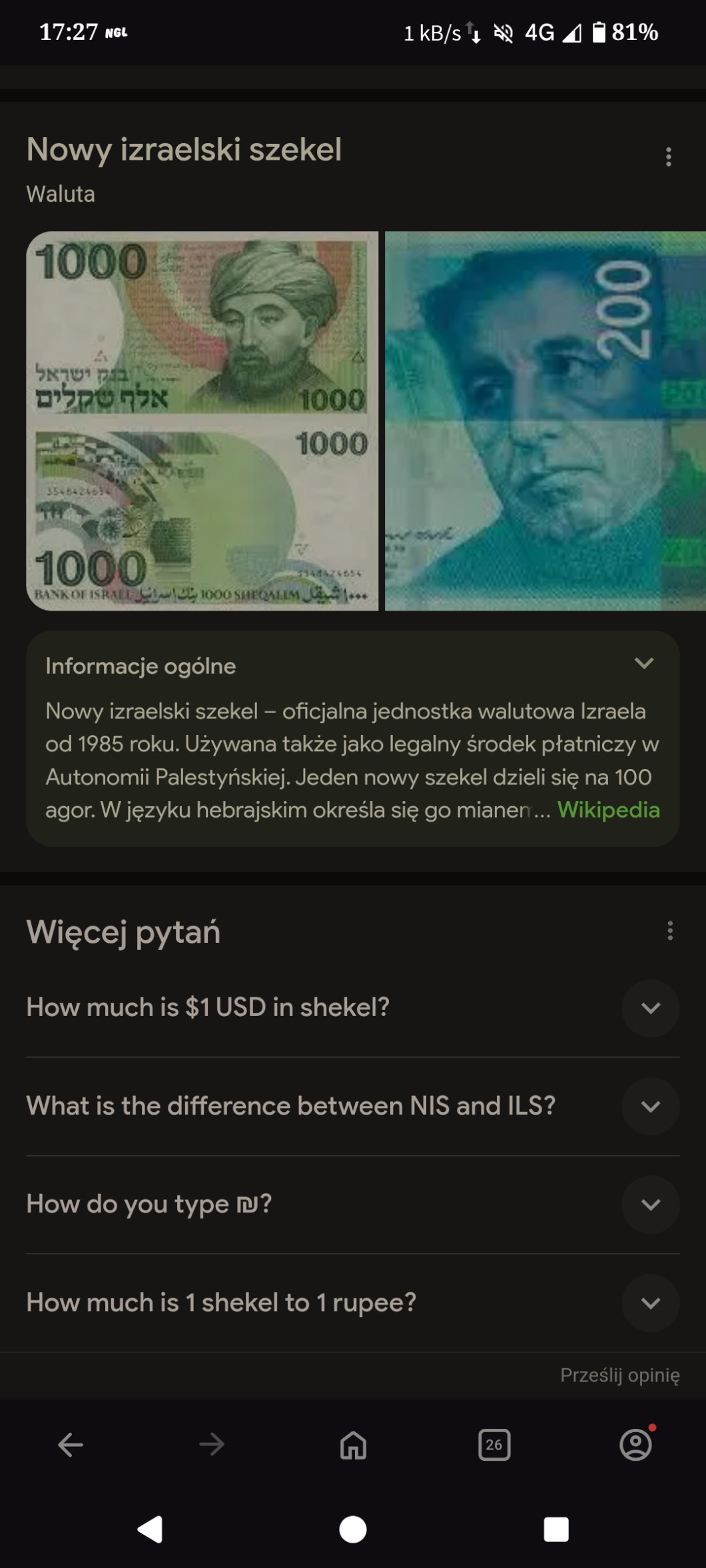Open the 200 shekel banknote image
The image size is (706, 1568).
[x=545, y=421]
